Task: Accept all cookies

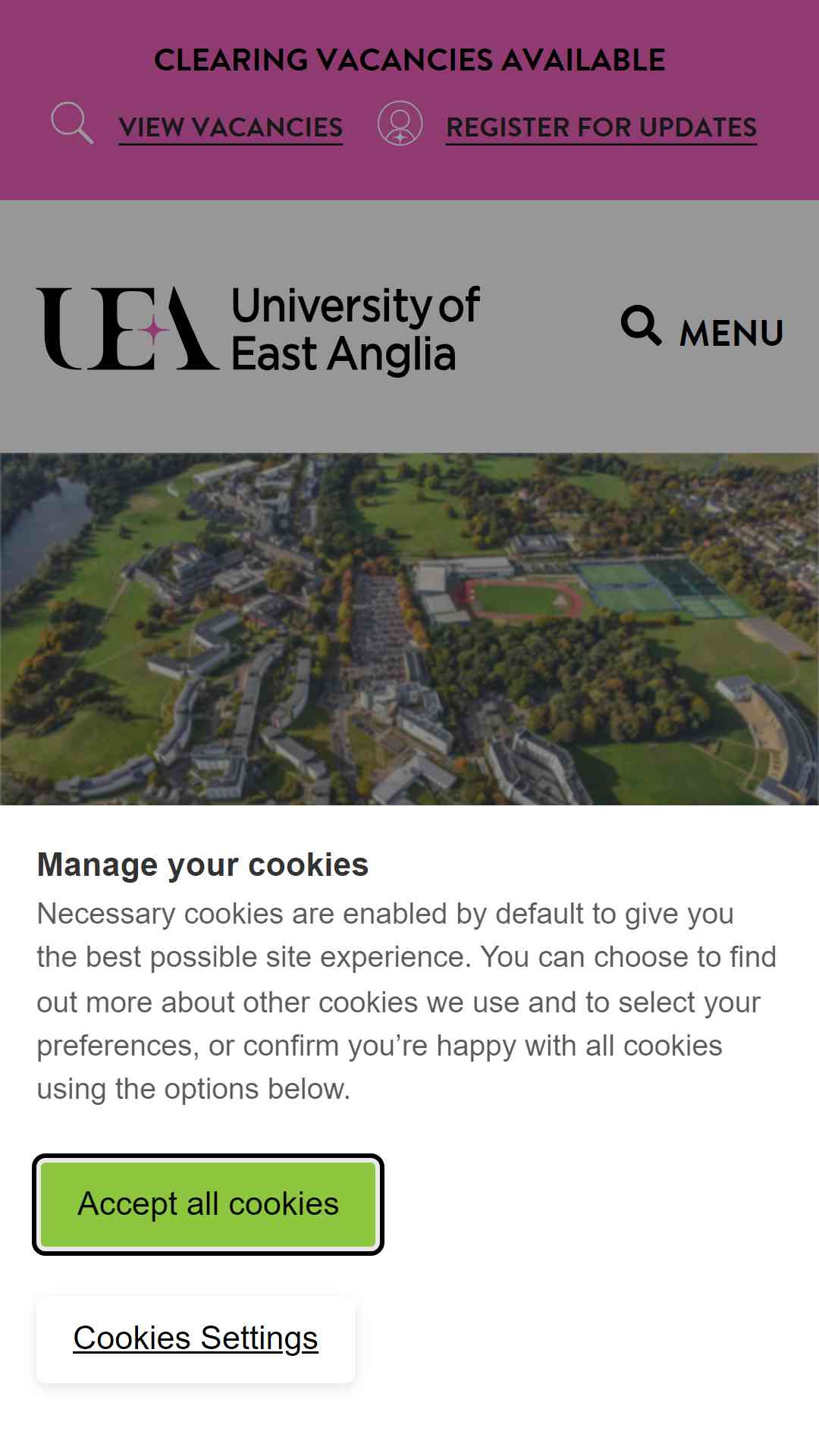Action: [x=208, y=1204]
